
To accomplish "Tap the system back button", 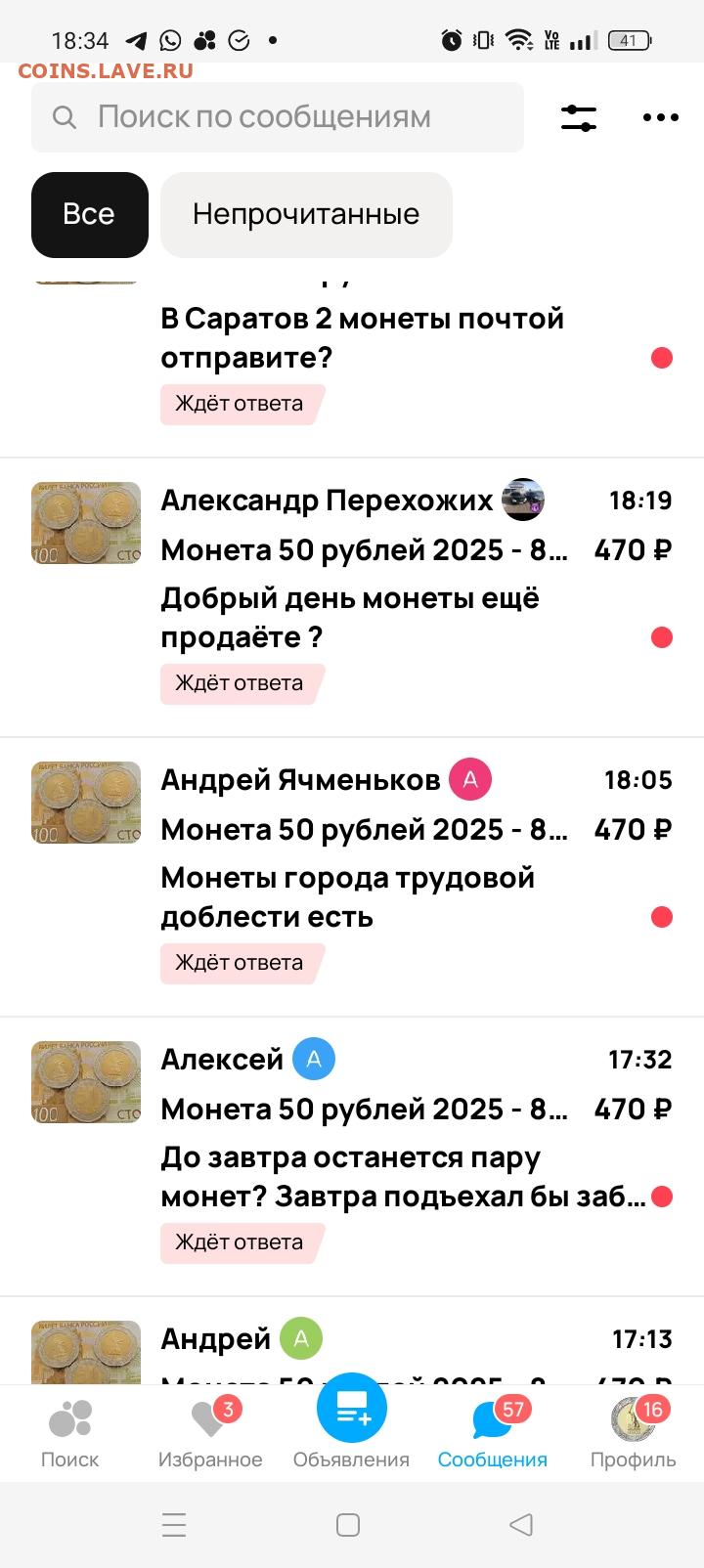I will 522,1525.
